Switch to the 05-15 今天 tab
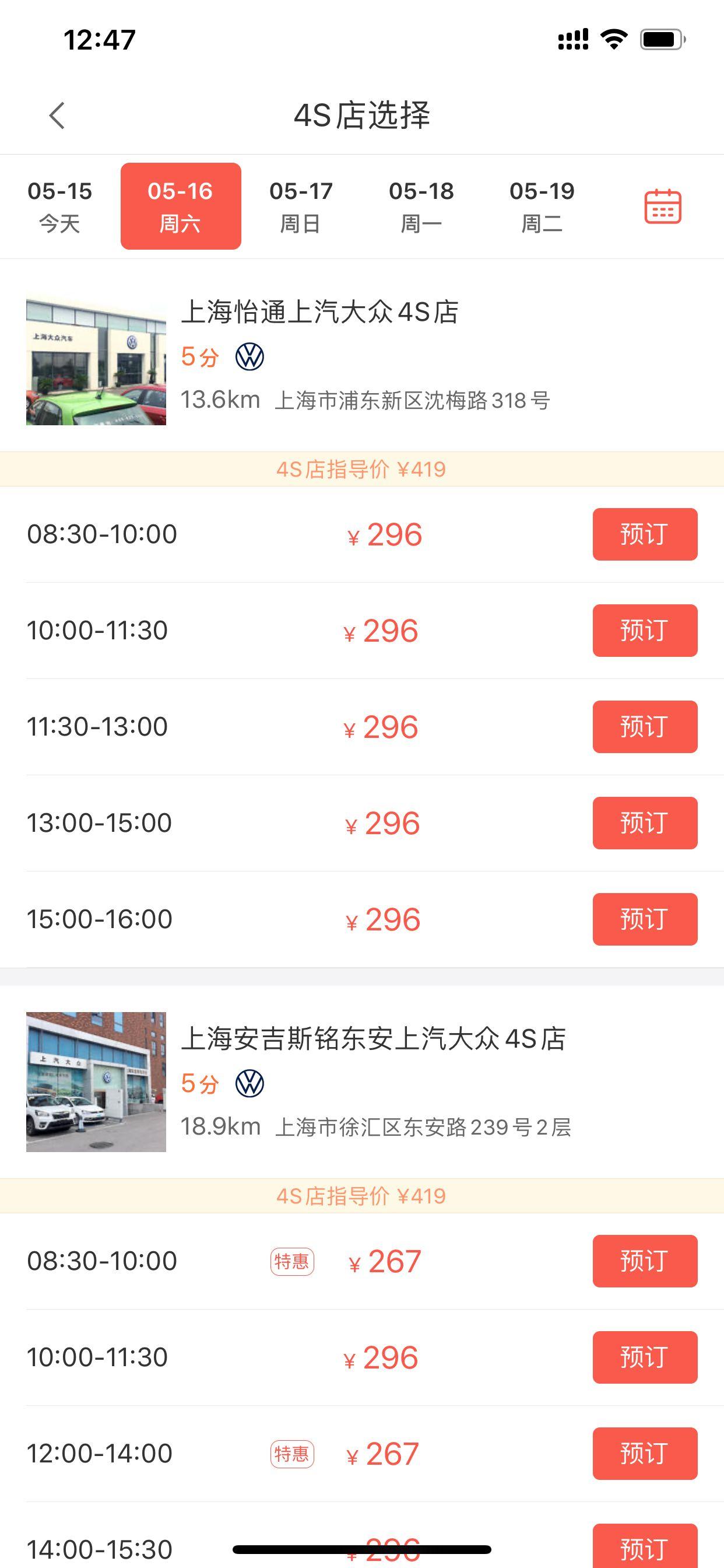This screenshot has width=724, height=1568. [60, 206]
